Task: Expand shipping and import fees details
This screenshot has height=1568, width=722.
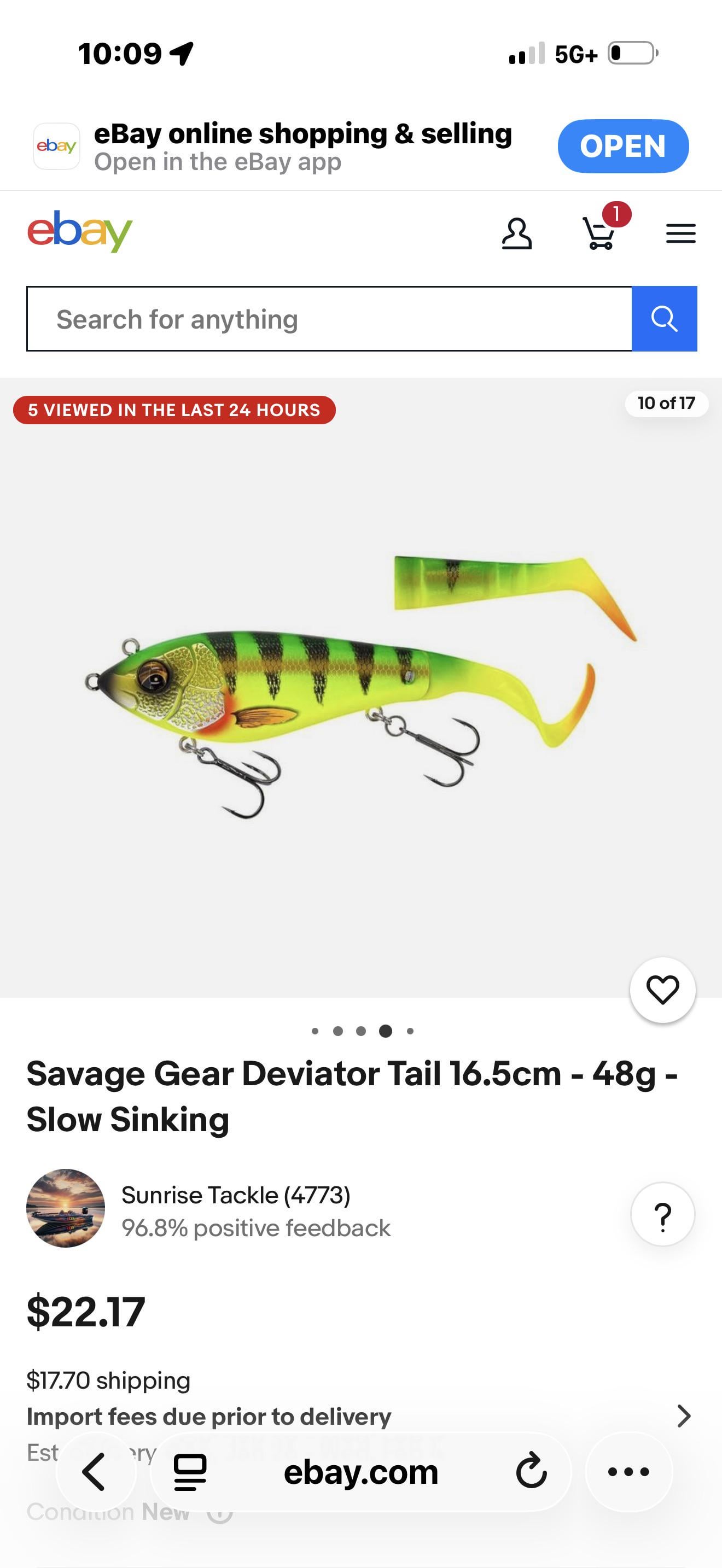Action: [x=683, y=1417]
